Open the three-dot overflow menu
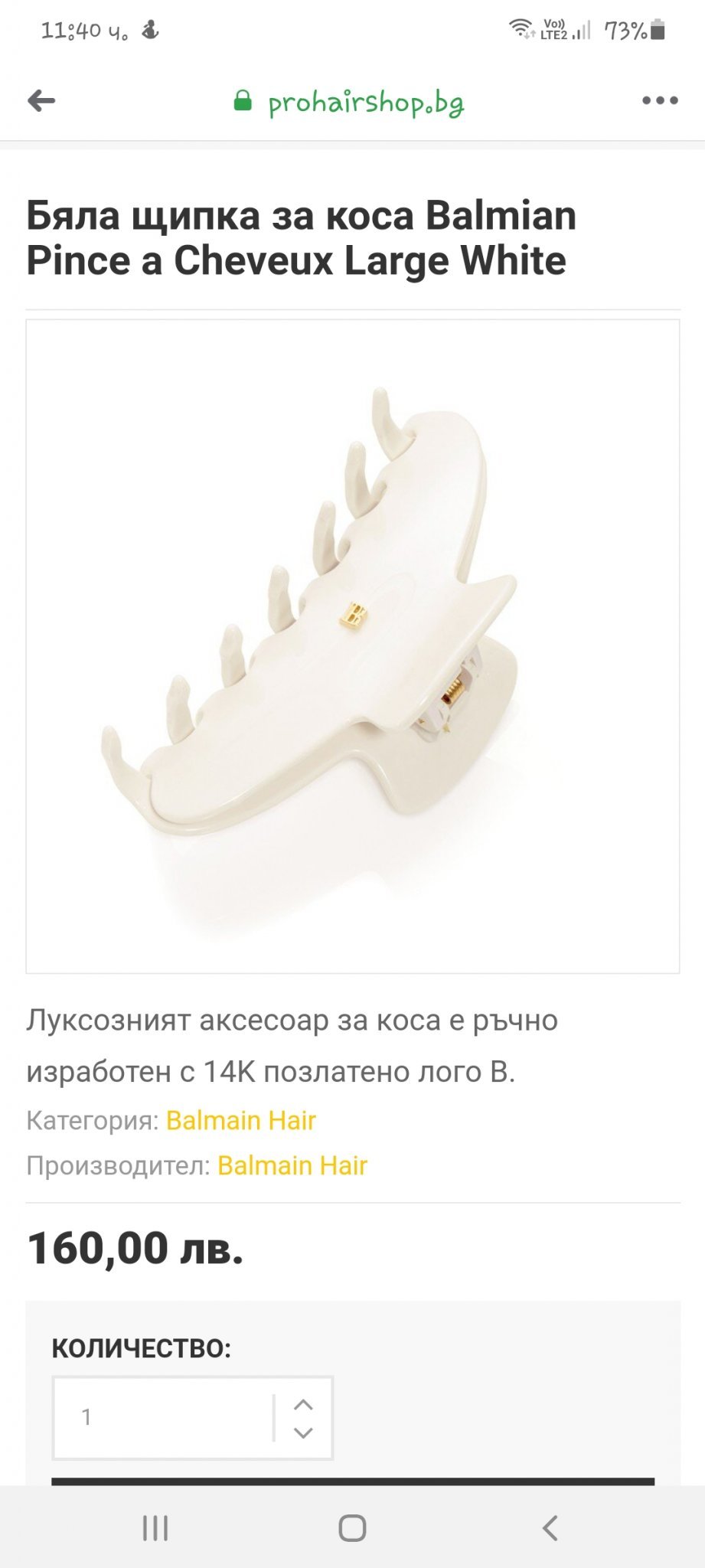 [660, 100]
